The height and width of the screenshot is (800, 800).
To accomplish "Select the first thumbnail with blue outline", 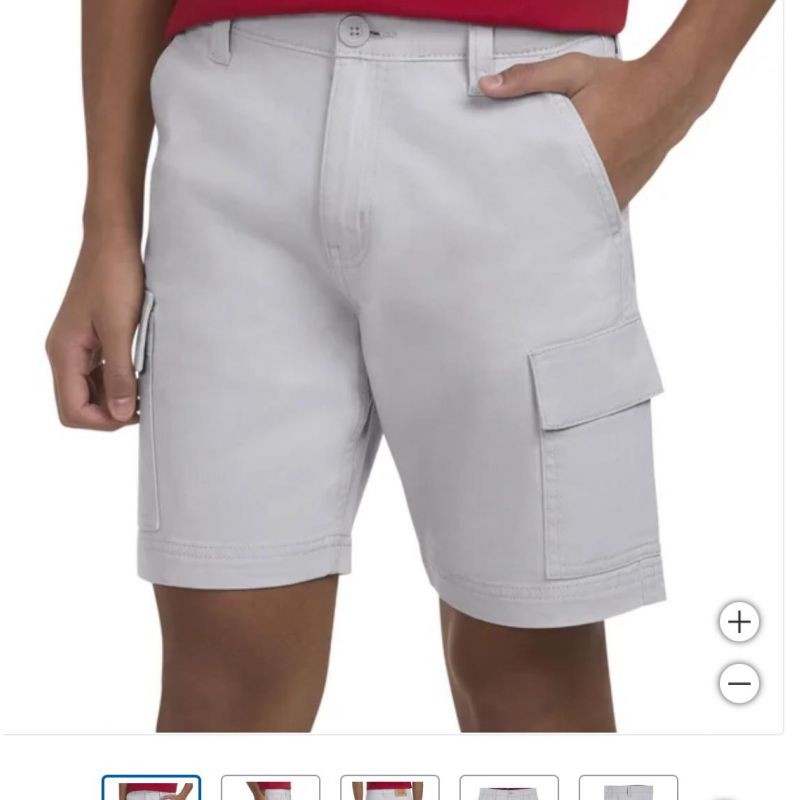I will [x=151, y=789].
